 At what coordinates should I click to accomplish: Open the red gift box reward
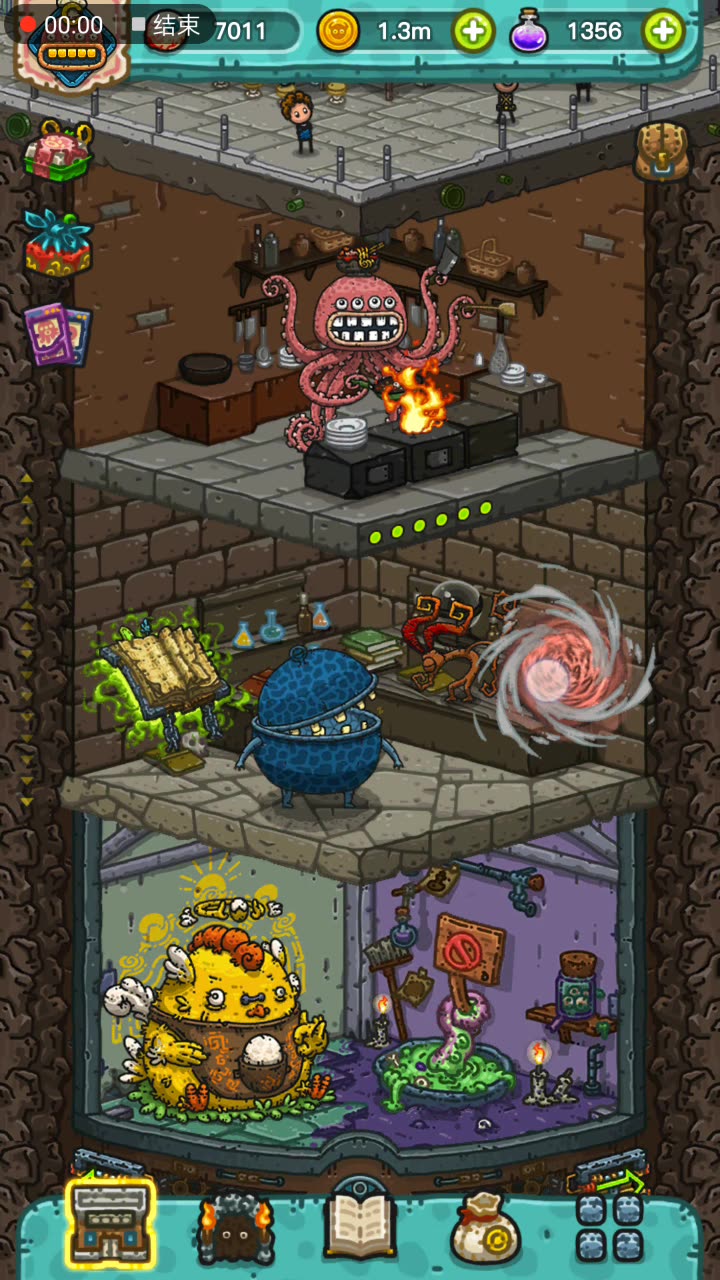[x=58, y=243]
